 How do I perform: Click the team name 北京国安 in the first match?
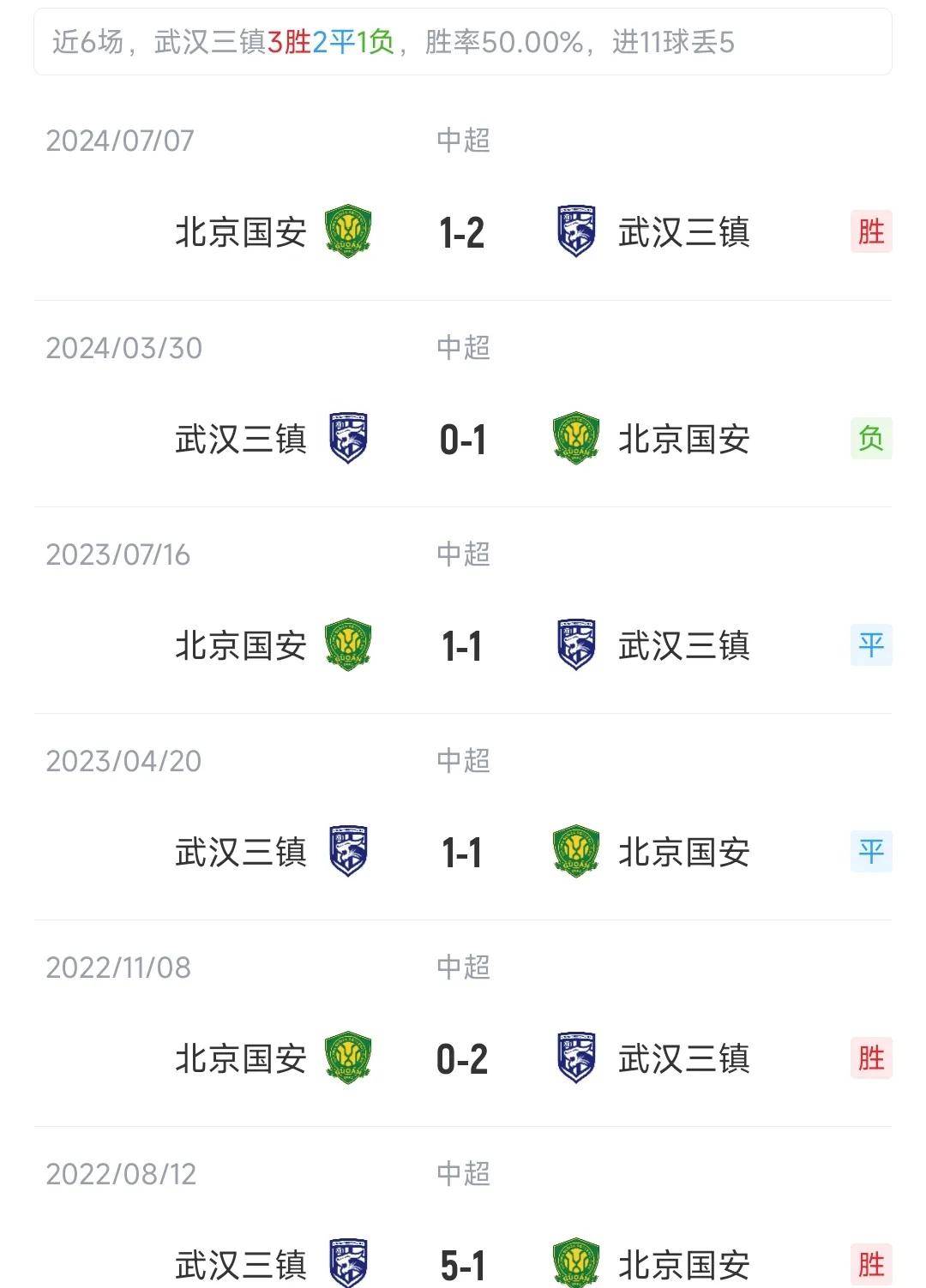click(x=240, y=230)
